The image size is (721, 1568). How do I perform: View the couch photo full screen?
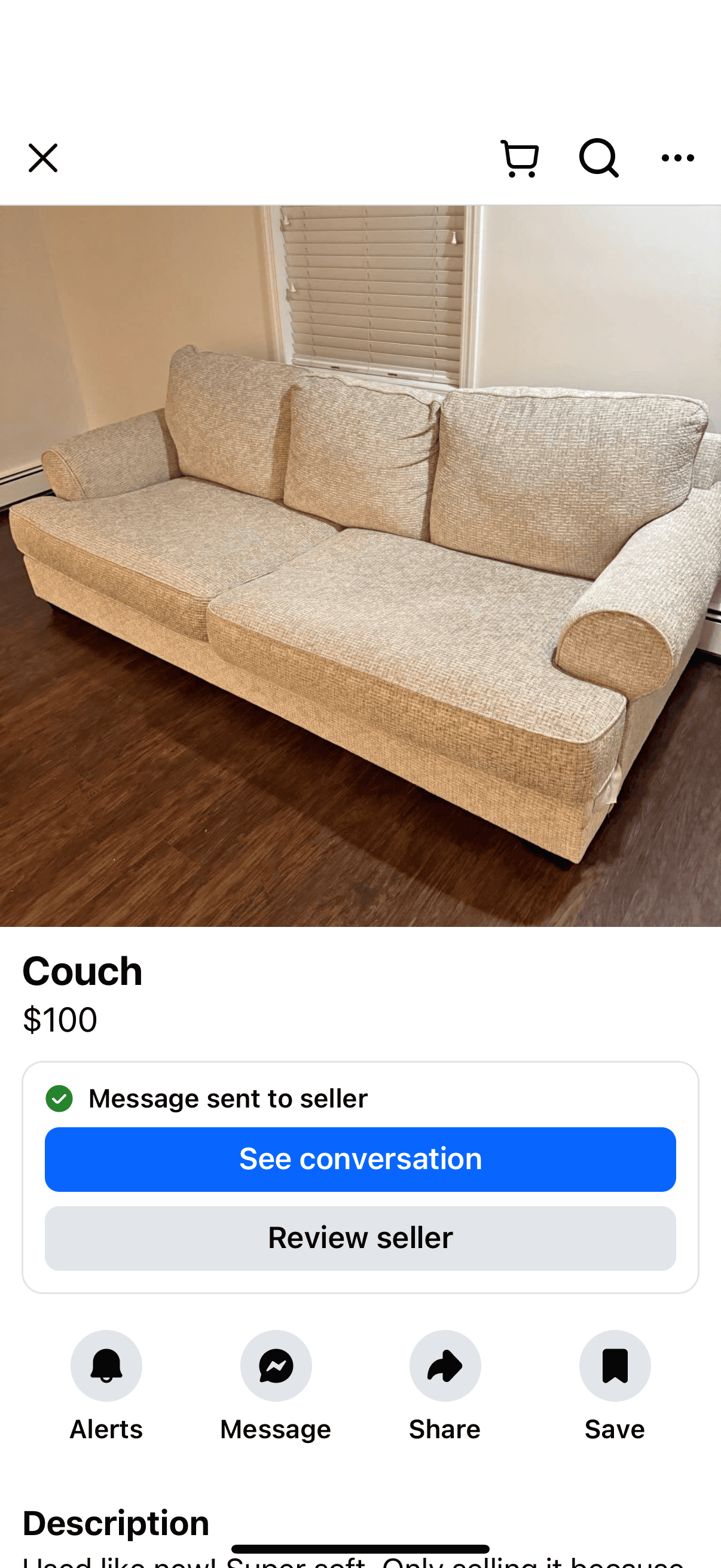[x=360, y=566]
